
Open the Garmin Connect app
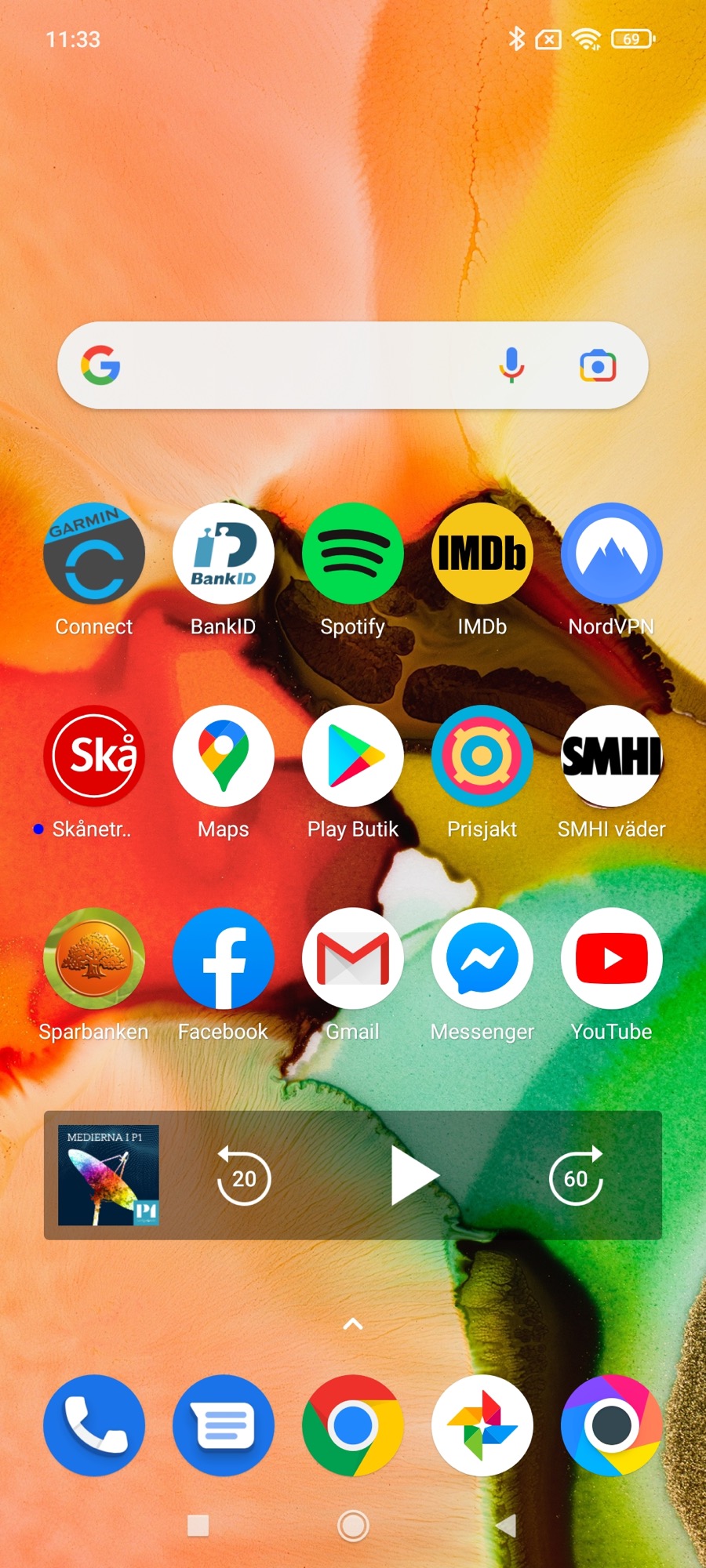[x=94, y=554]
